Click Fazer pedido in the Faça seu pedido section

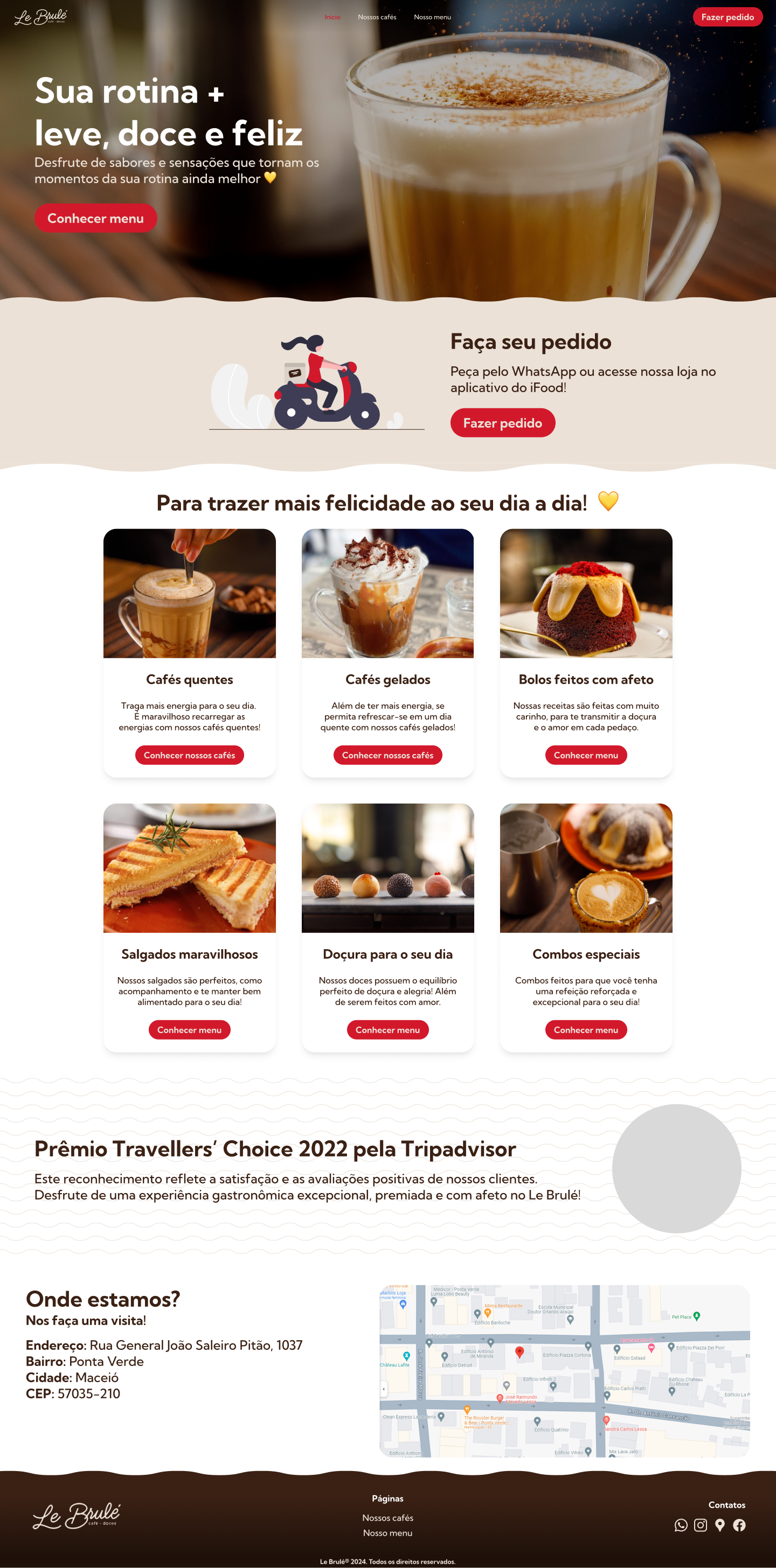[x=502, y=422]
